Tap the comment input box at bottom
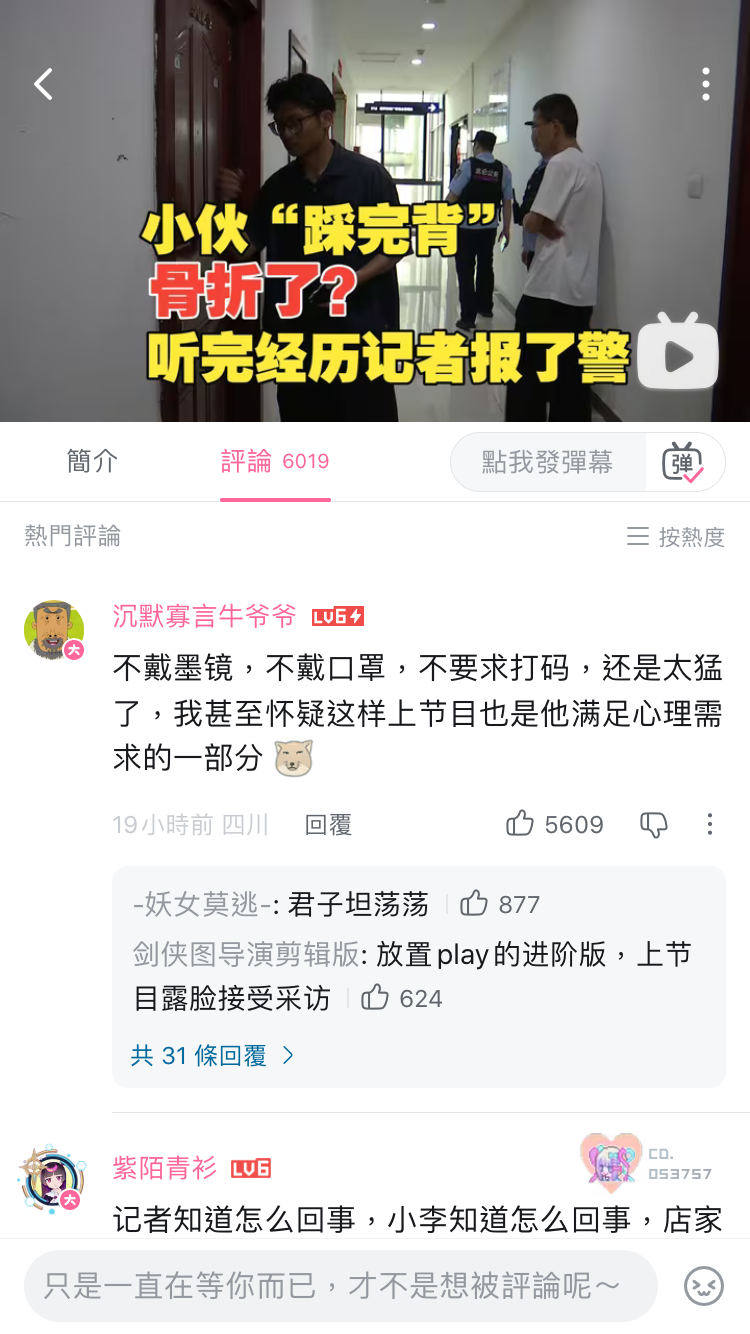 click(x=340, y=1286)
